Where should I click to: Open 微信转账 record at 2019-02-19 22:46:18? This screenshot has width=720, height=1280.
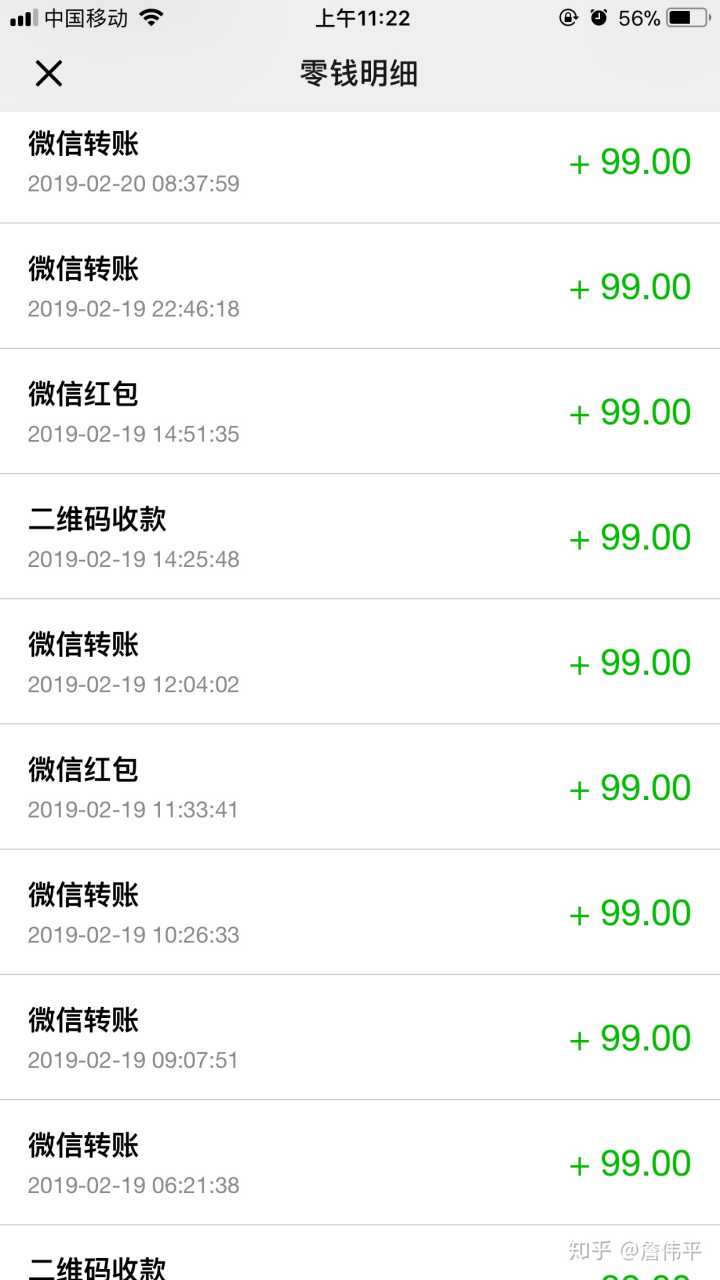(360, 287)
